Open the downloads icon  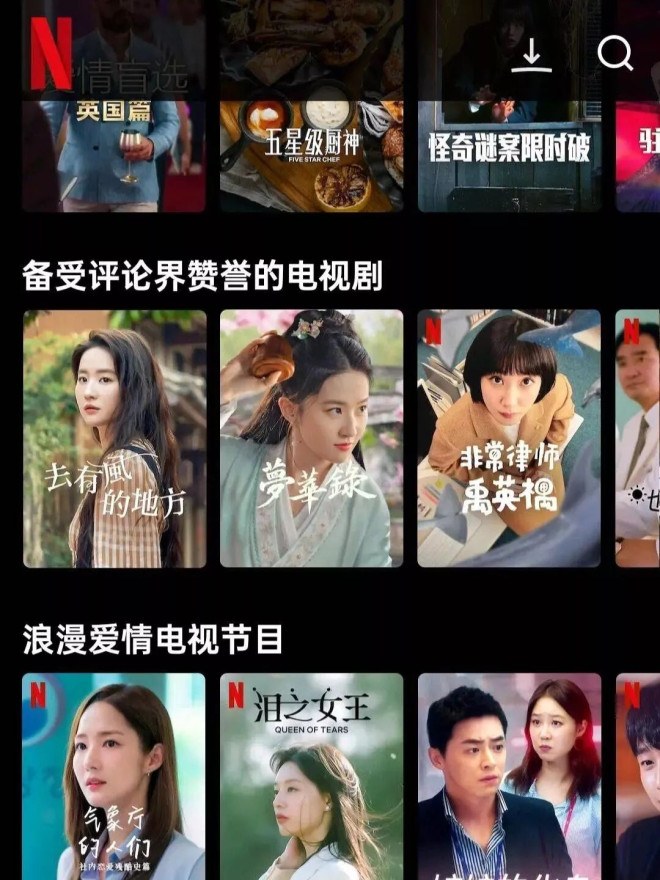[531, 55]
